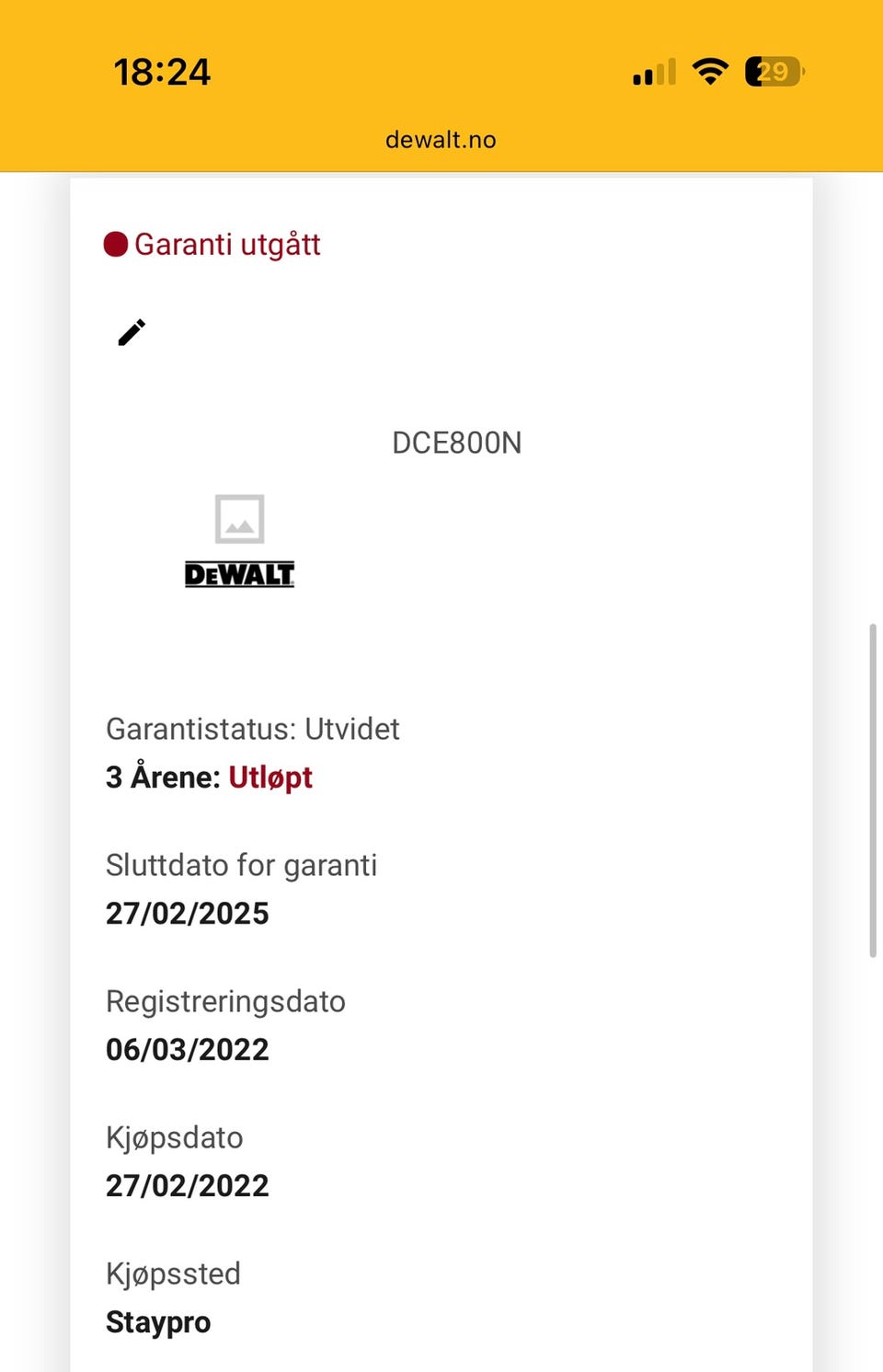Screen dimensions: 883x1372
Task: Click the product name DCE800N
Action: [457, 443]
